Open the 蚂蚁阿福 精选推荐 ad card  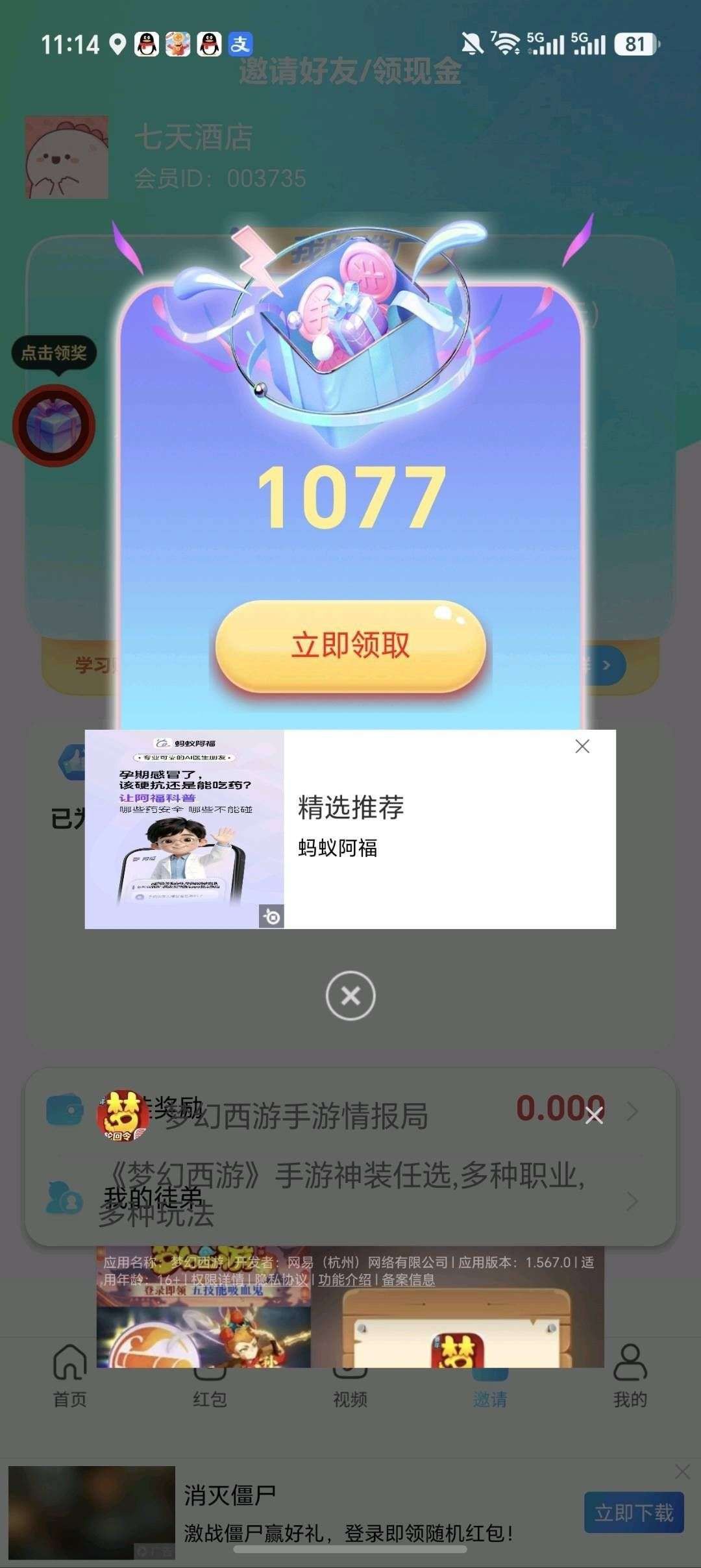click(x=350, y=829)
